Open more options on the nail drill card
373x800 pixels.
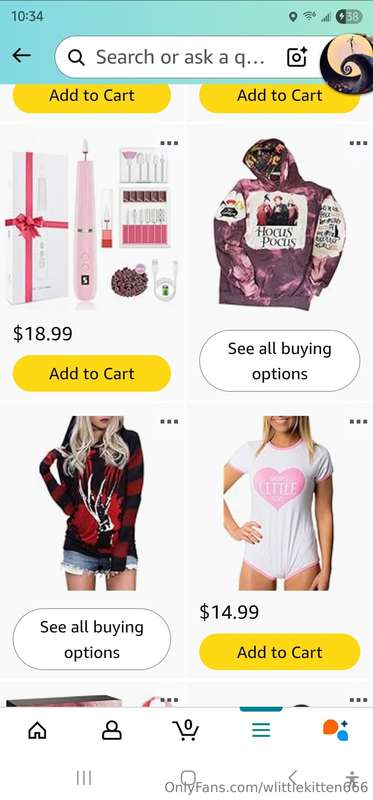point(169,143)
